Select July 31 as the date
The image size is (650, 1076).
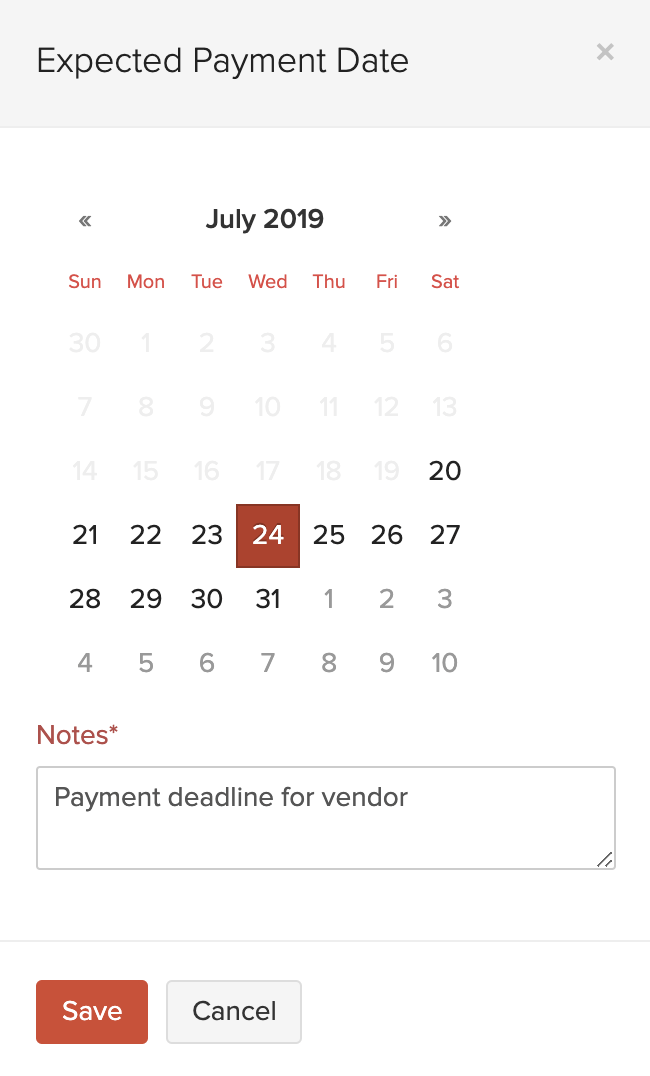[268, 599]
